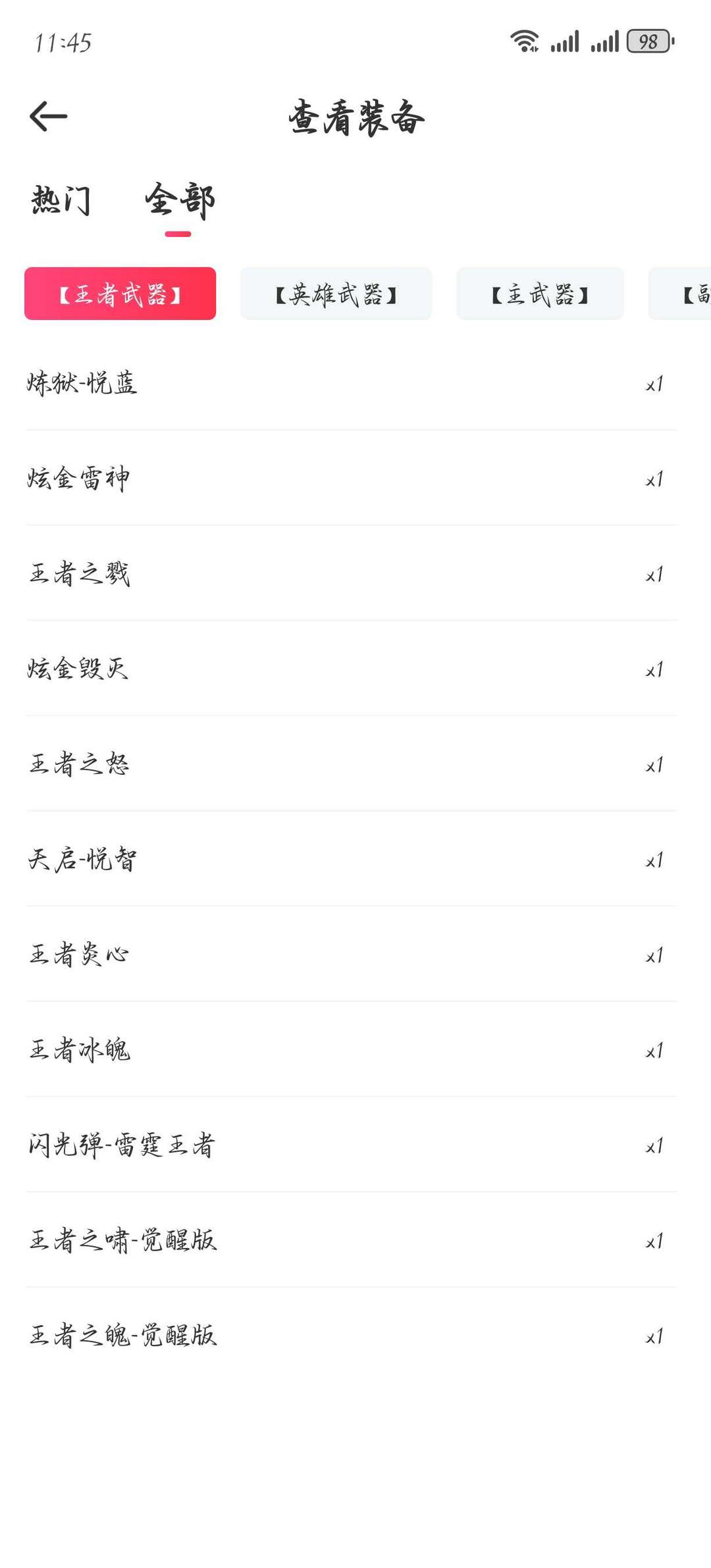This screenshot has width=711, height=1568.
Task: Switch to the 热门 tab
Action: click(61, 200)
